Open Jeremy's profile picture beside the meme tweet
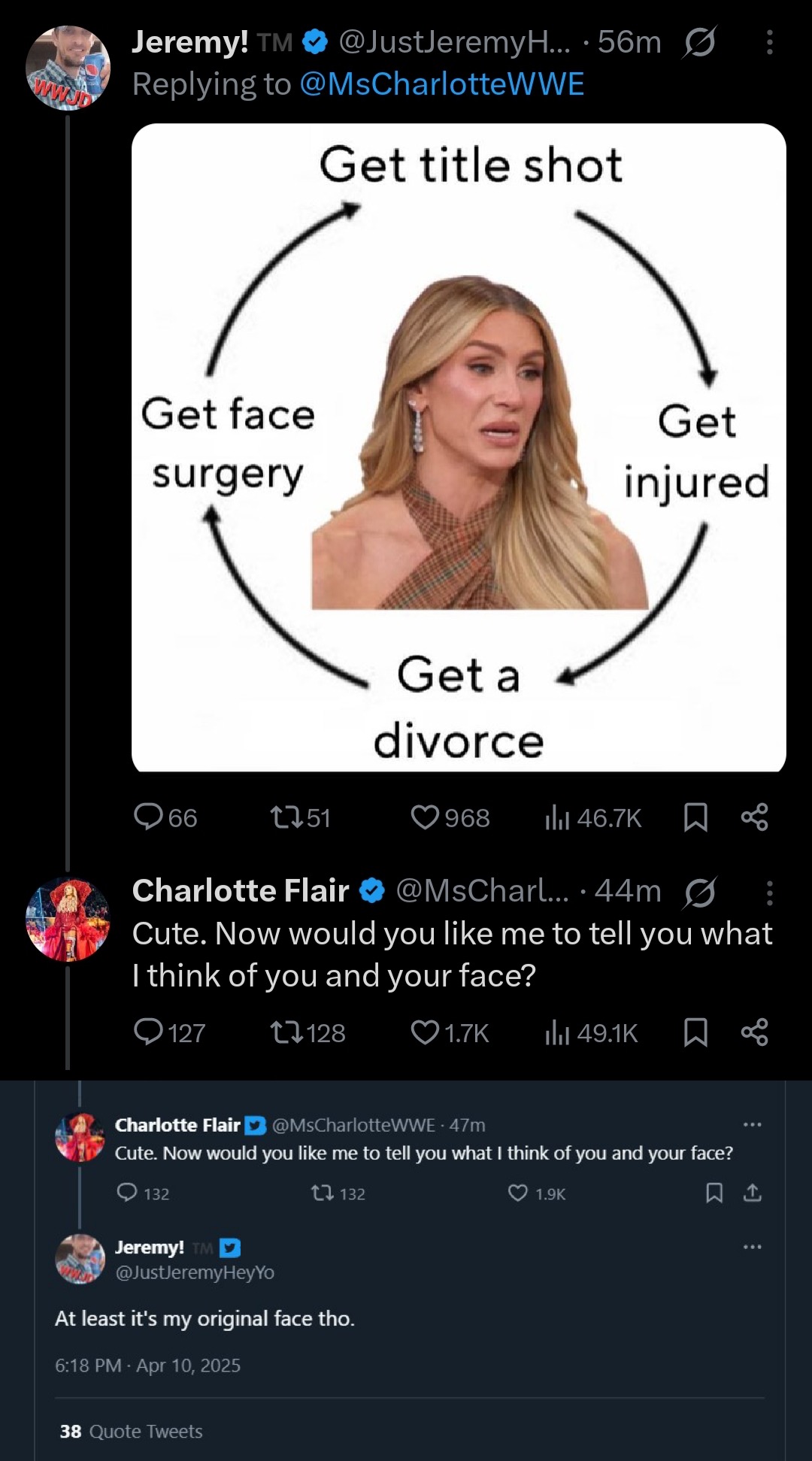 pyautogui.click(x=68, y=68)
